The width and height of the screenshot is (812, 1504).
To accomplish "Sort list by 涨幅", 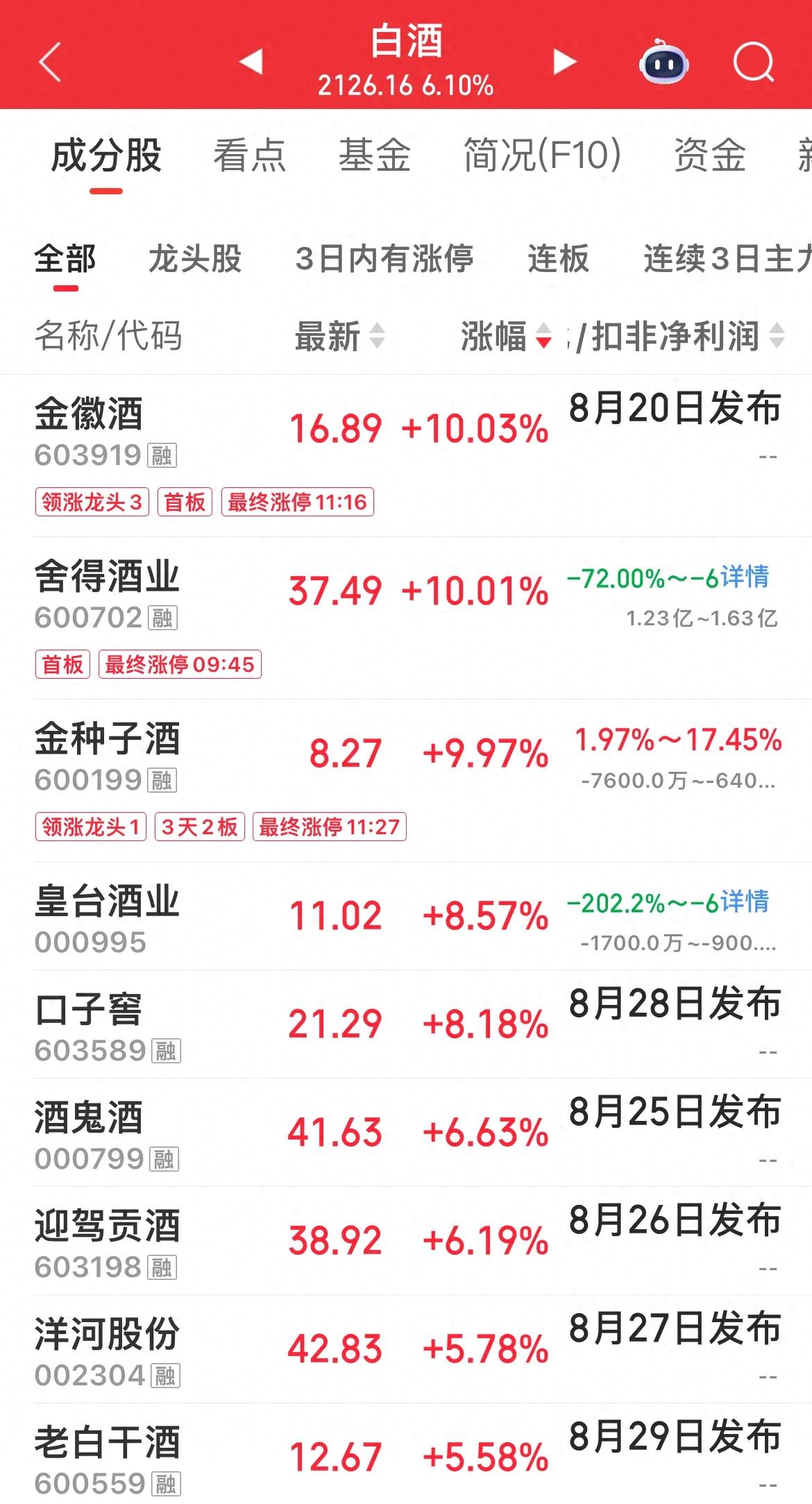I will (506, 337).
